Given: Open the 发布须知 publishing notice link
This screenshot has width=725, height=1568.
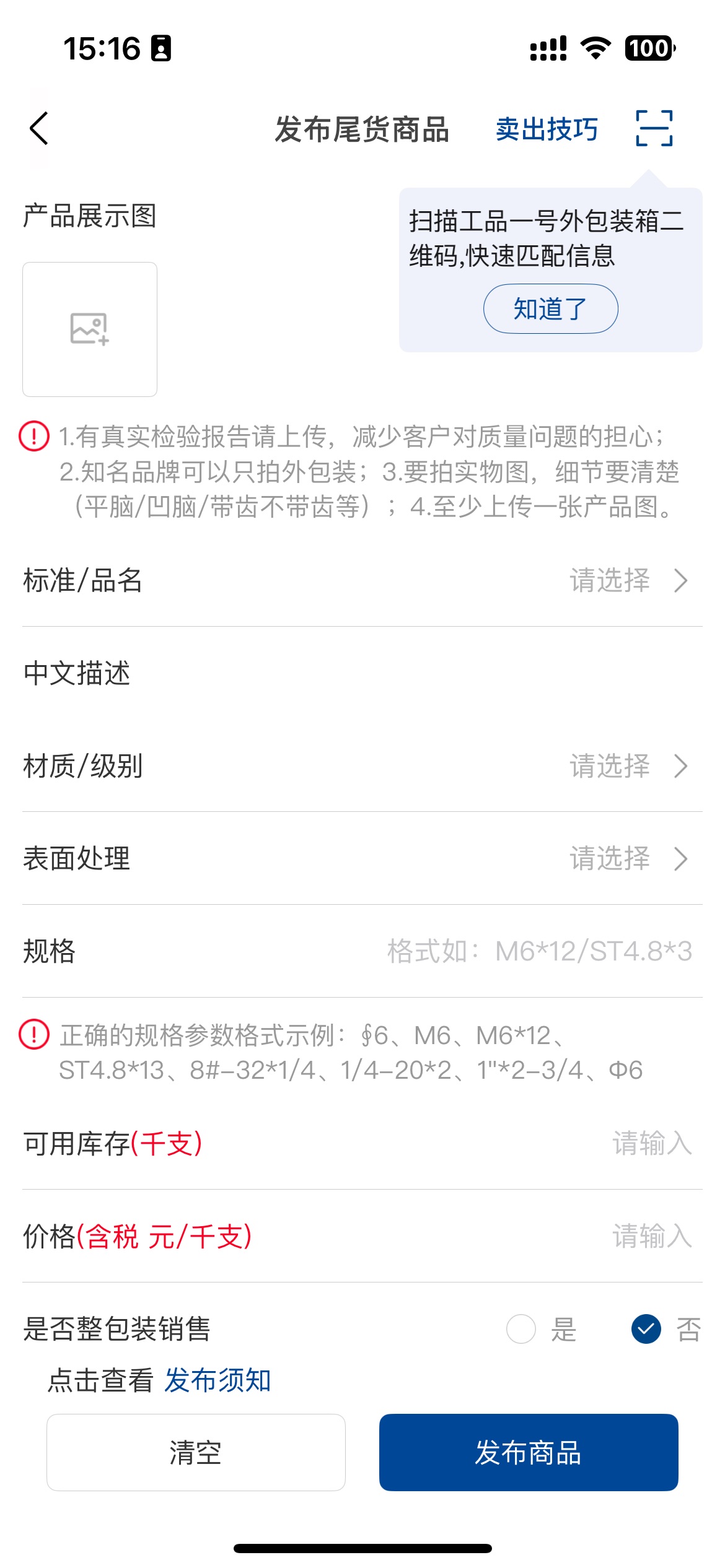Looking at the screenshot, I should coord(217,1380).
